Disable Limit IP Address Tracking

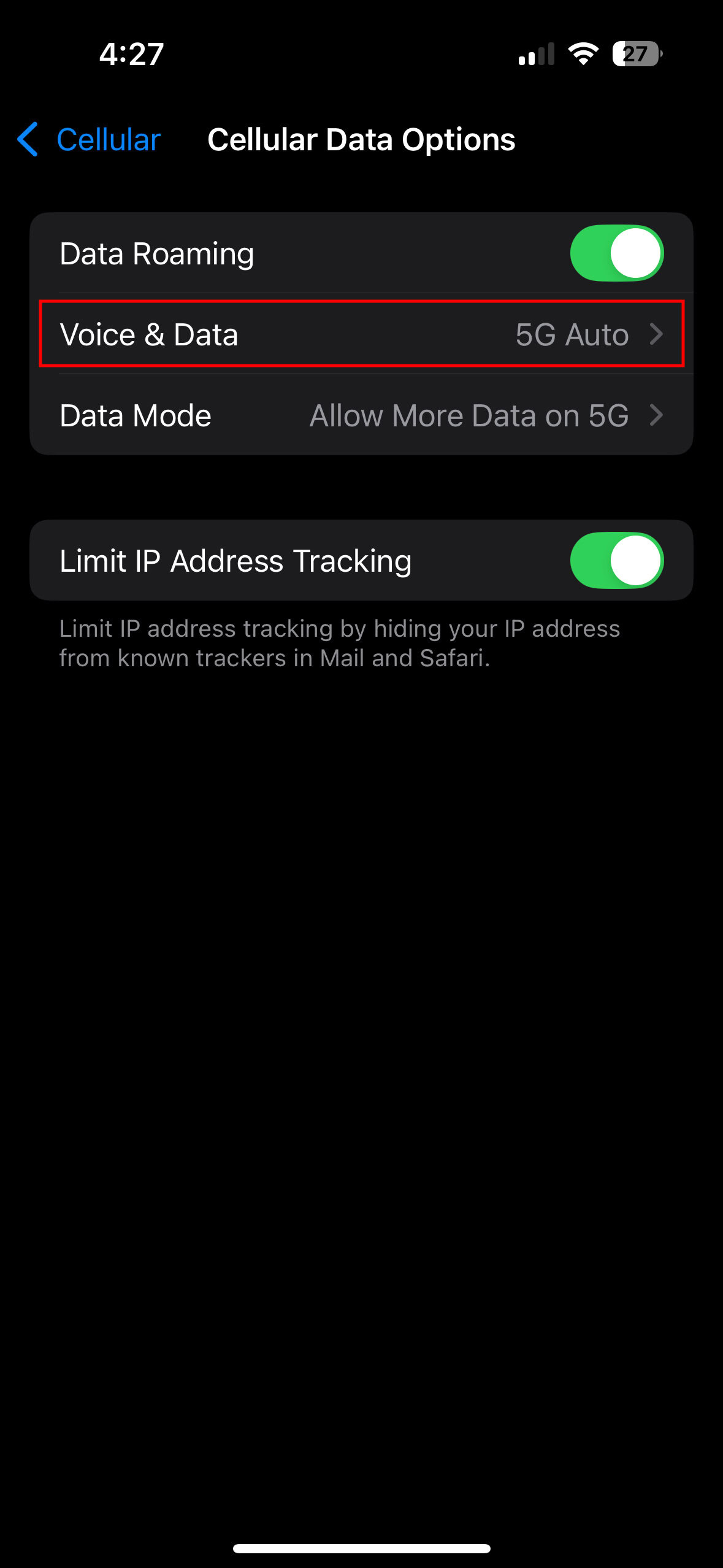[x=616, y=560]
